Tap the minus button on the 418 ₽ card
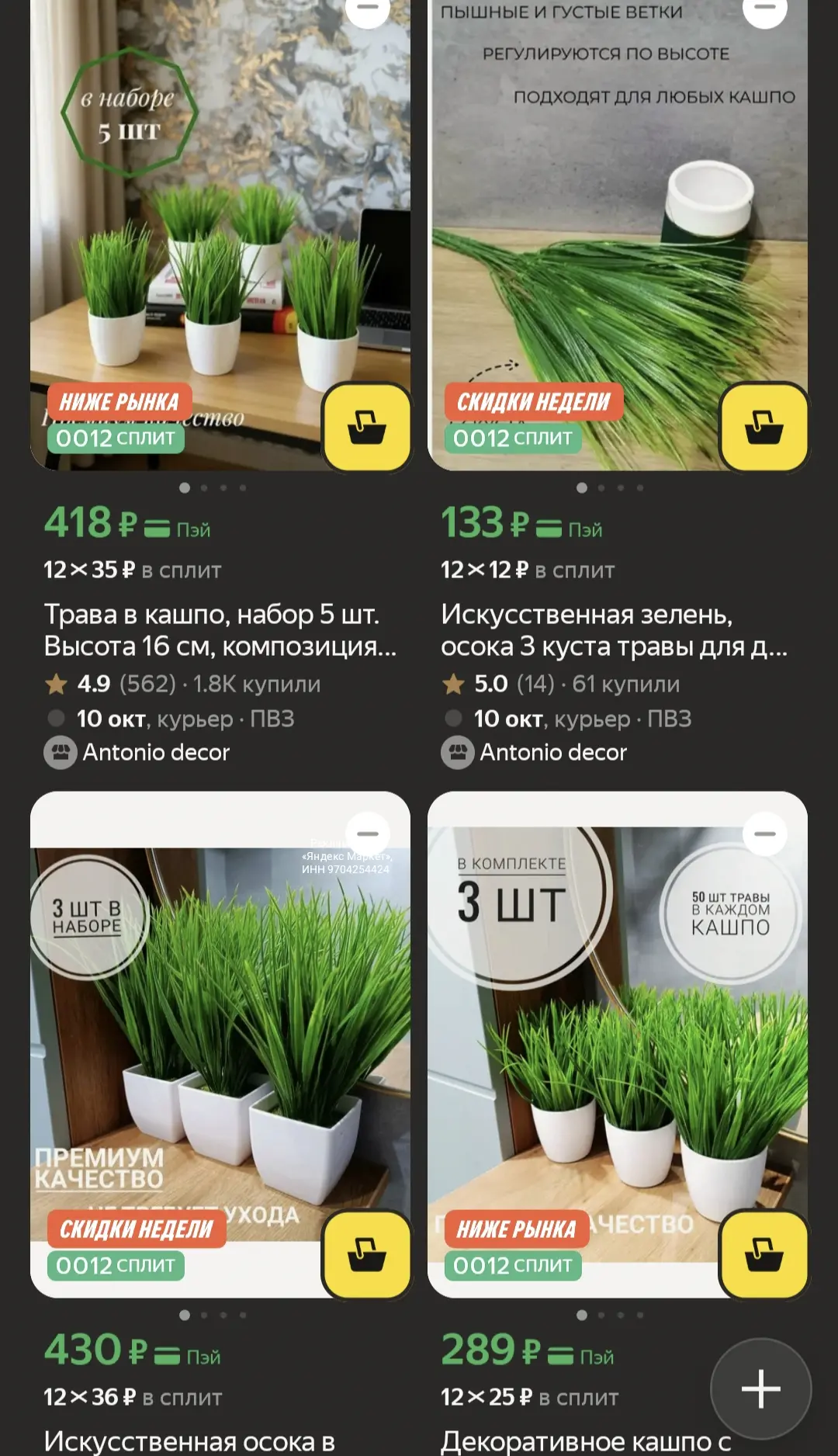Viewport: 838px width, 1456px height. pos(368,9)
